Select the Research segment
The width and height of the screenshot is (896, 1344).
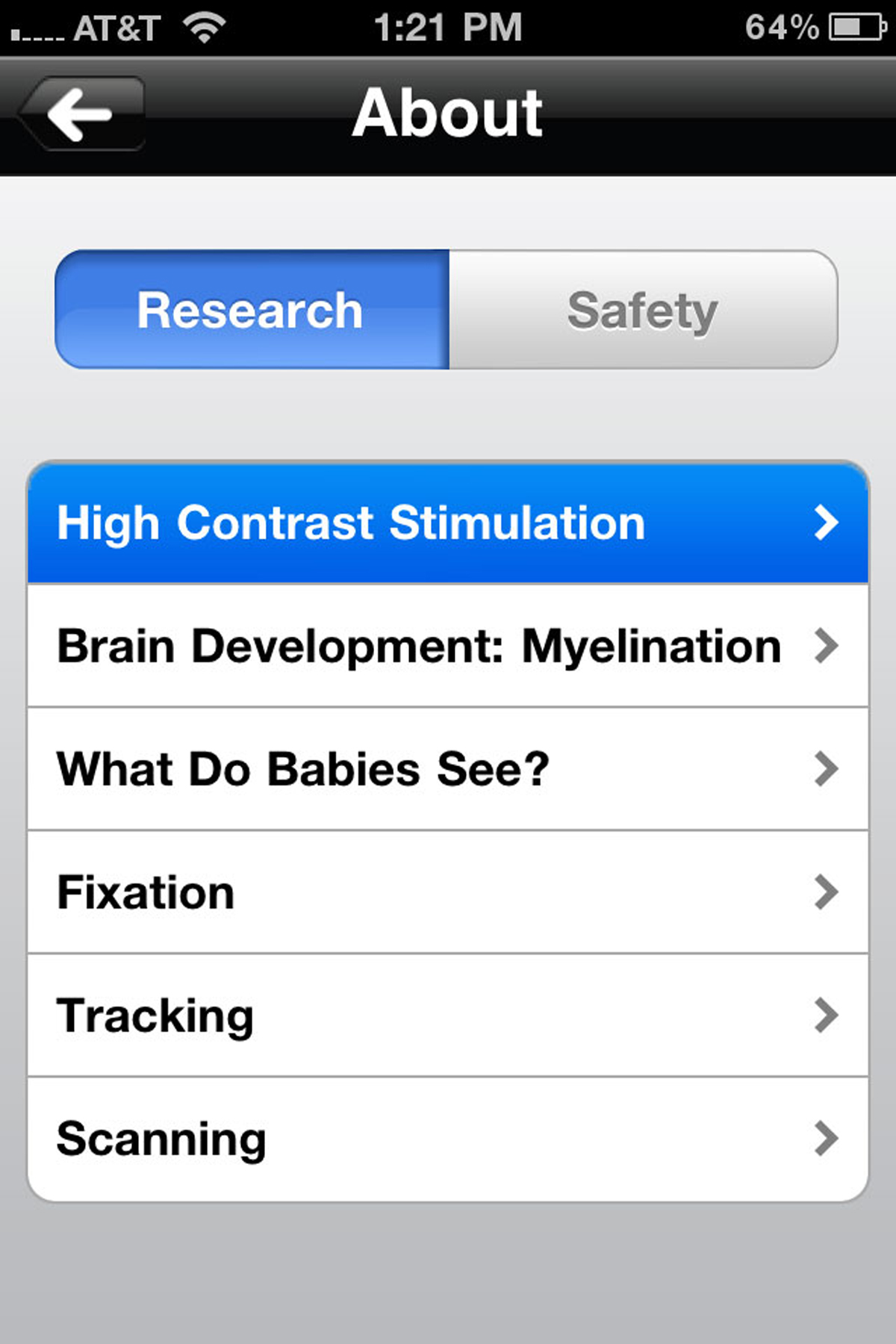click(252, 310)
